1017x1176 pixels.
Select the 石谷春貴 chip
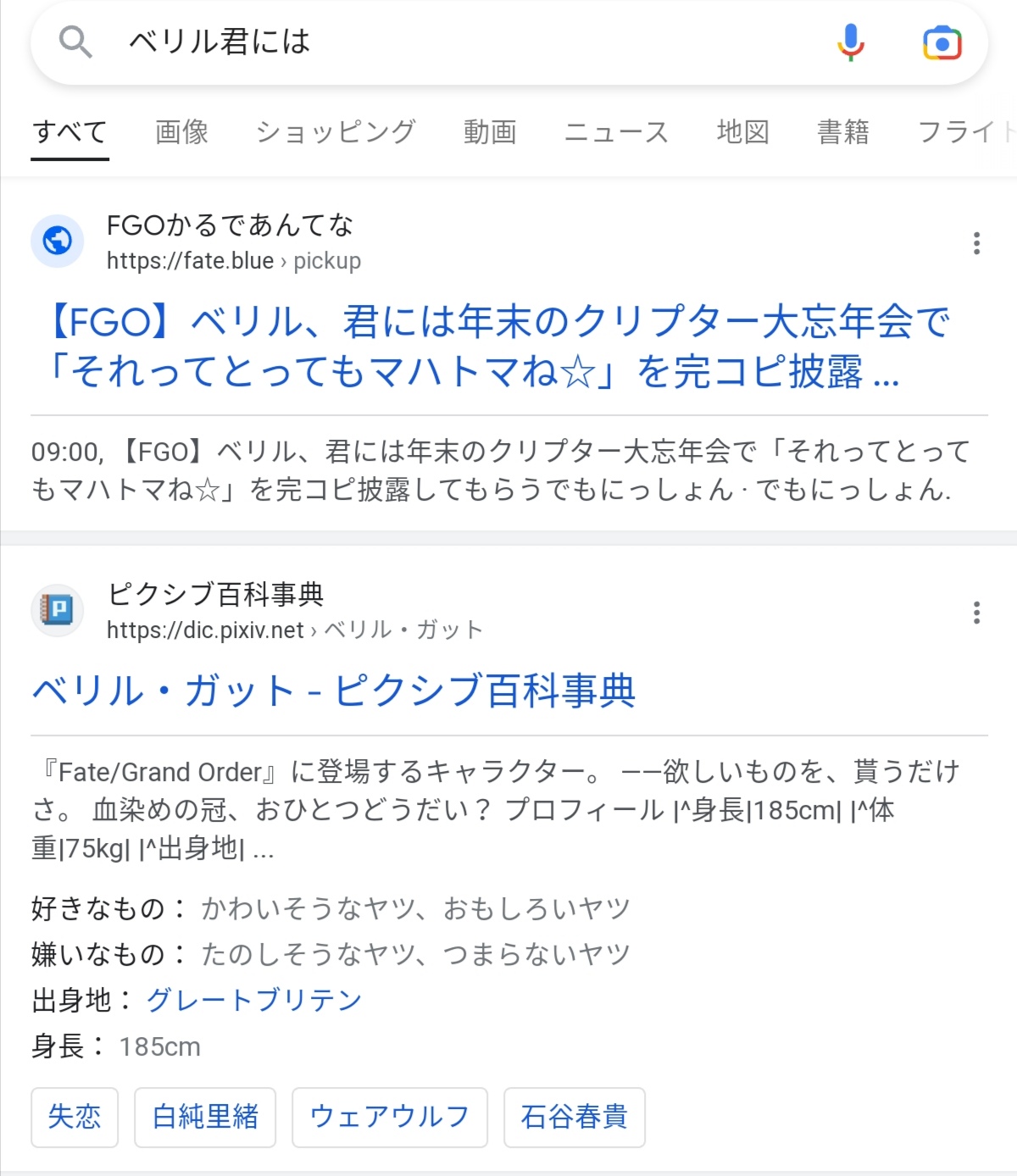coord(574,1117)
